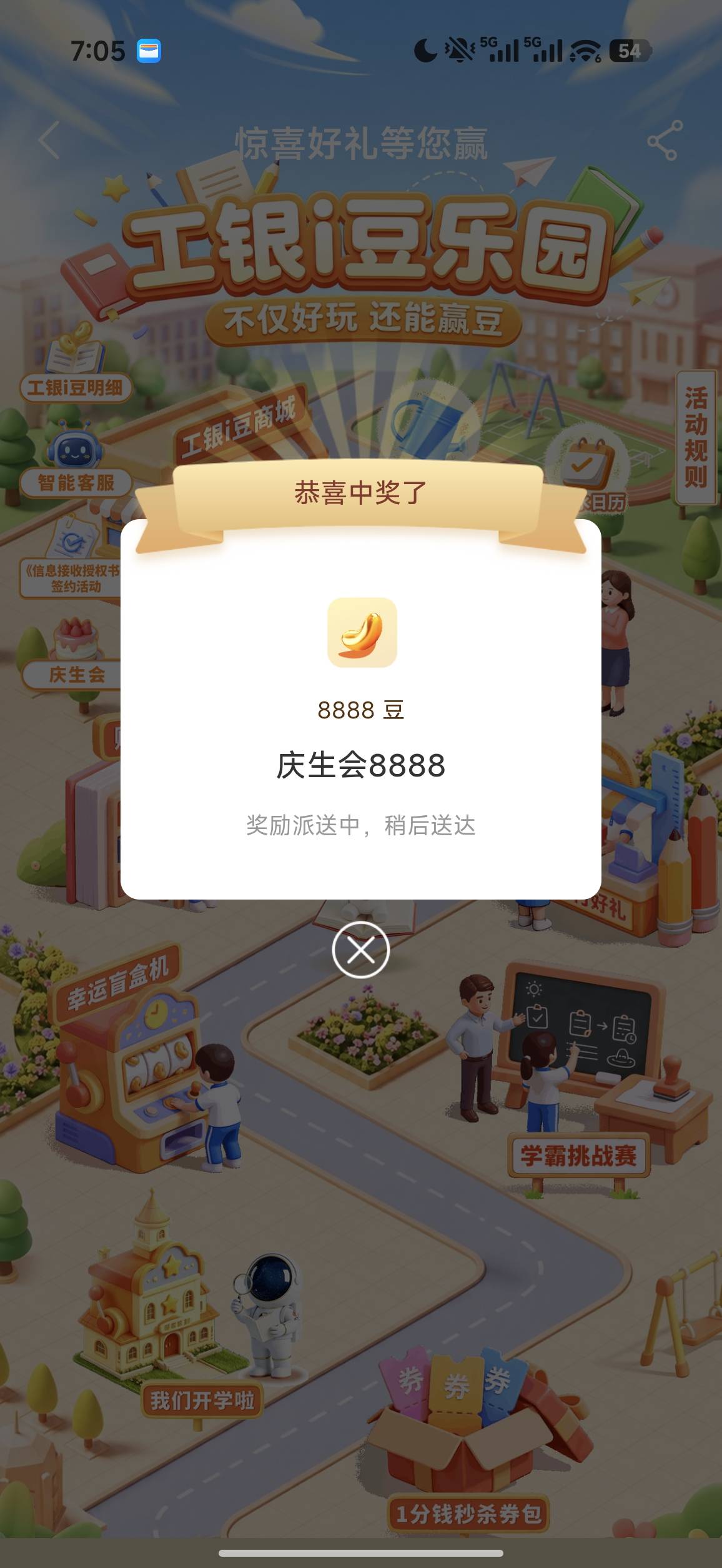The image size is (722, 1568).
Task: Open 工银i豆明细
Action: (x=75, y=388)
